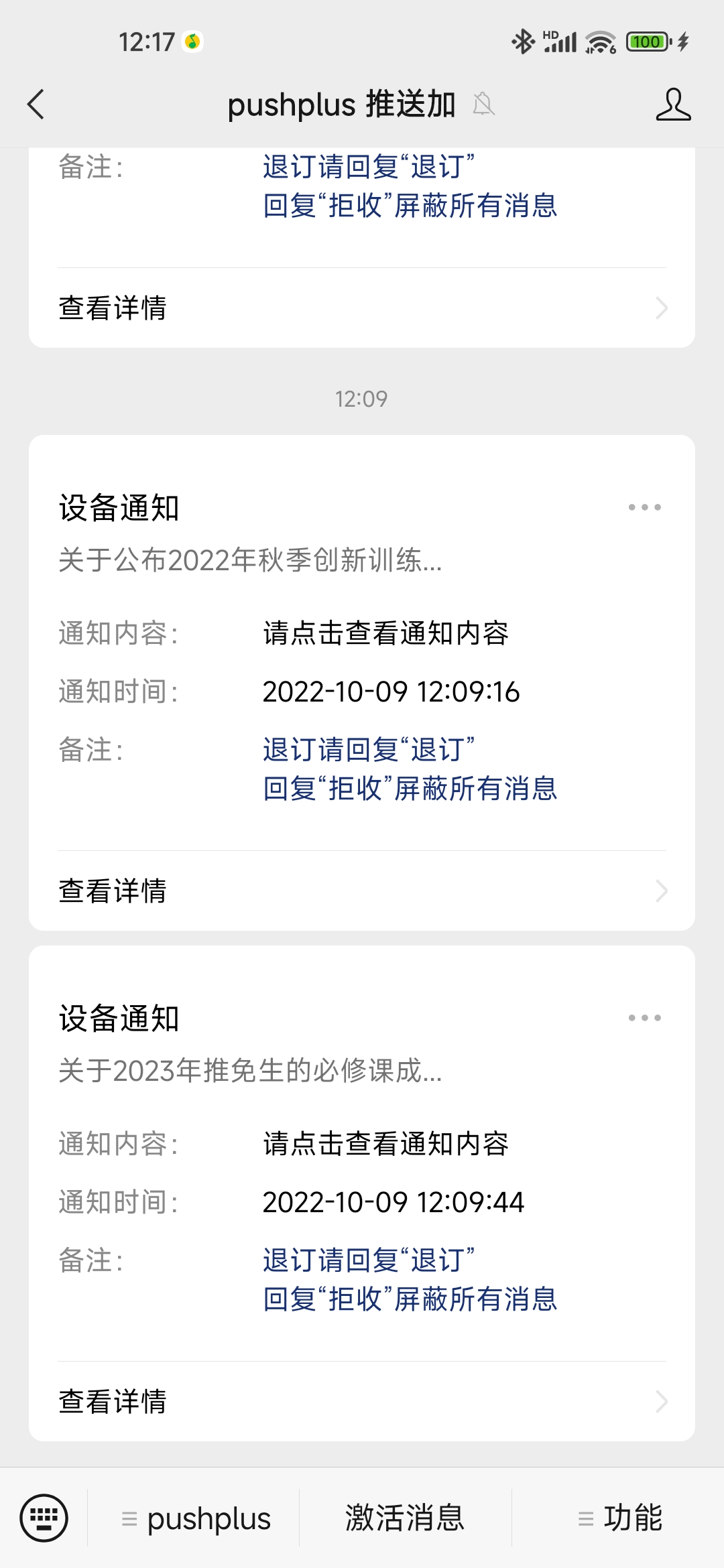The height and width of the screenshot is (1568, 724).
Task: View details of the 12:09:16 notification
Action: point(362,891)
